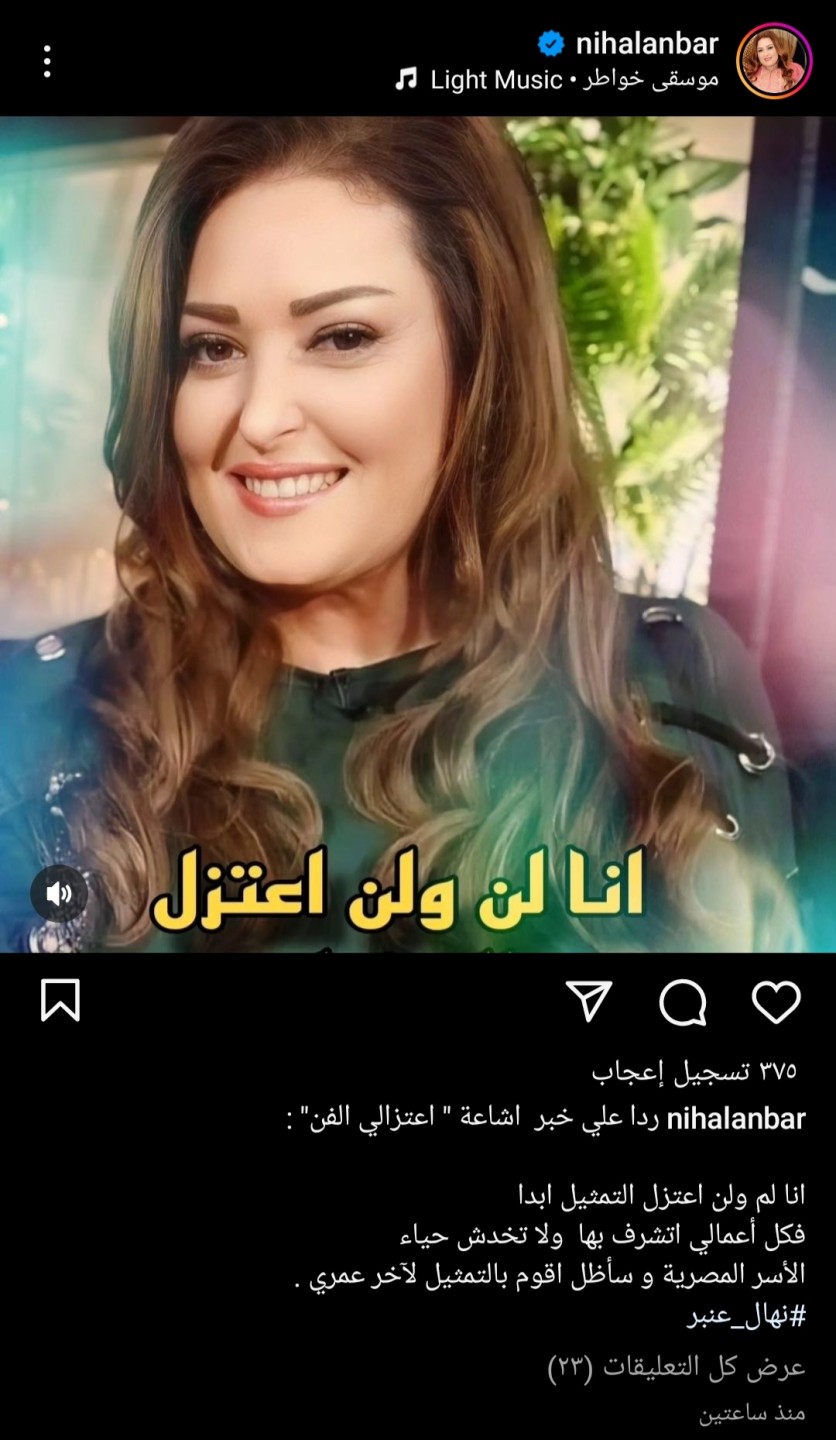This screenshot has height=1440, width=836.
Task: View all ٢٣ comments
Action: 676,1368
